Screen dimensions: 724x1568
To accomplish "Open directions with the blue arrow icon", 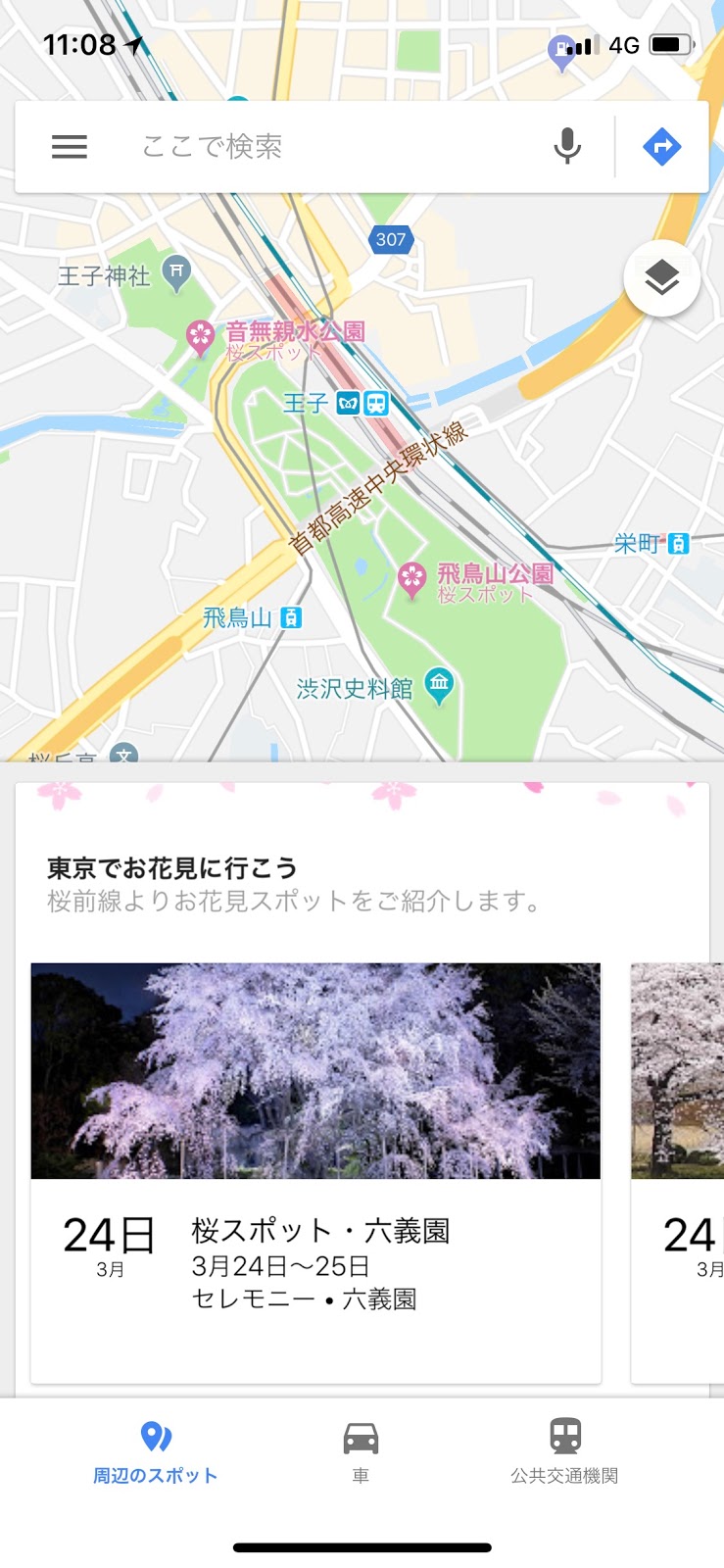I will click(661, 147).
